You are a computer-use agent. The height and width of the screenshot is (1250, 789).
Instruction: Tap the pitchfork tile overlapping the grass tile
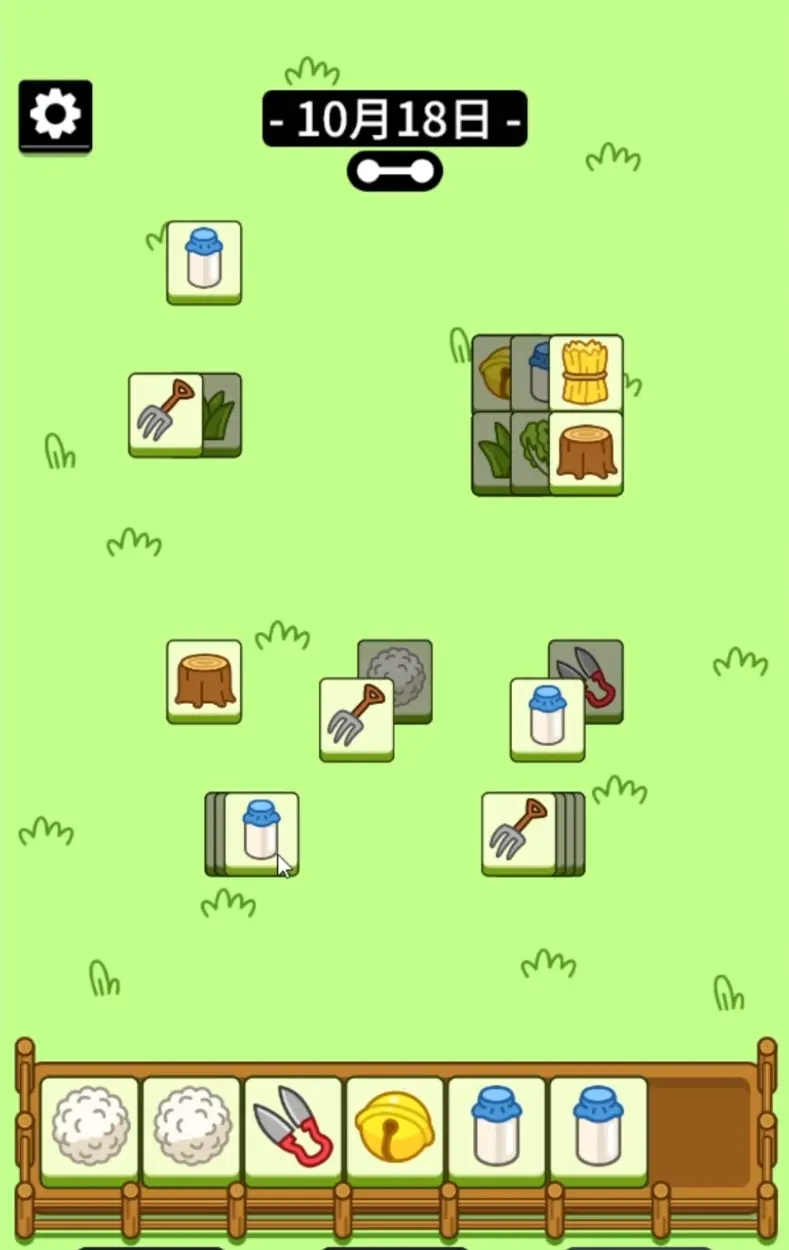165,413
